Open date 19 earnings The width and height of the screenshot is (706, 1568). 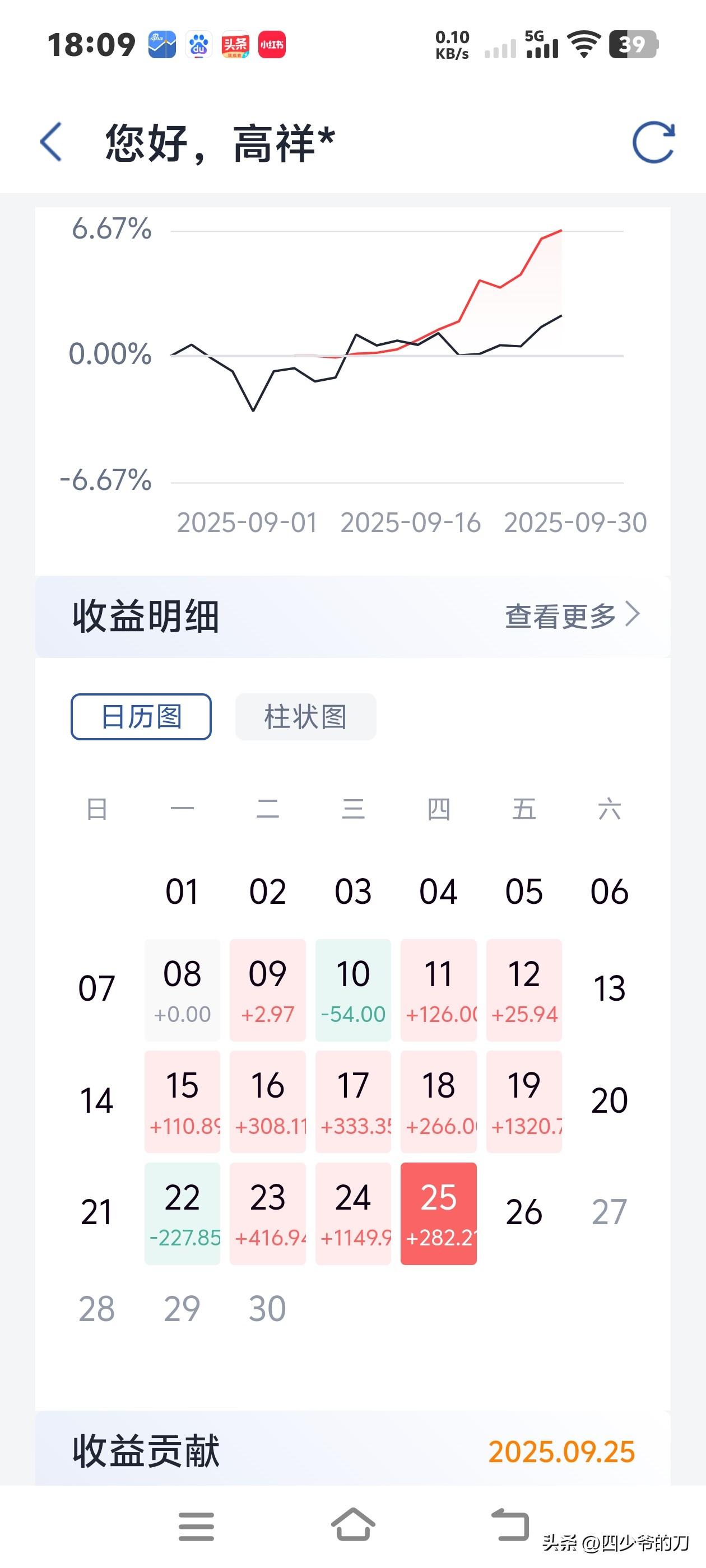(x=524, y=1101)
